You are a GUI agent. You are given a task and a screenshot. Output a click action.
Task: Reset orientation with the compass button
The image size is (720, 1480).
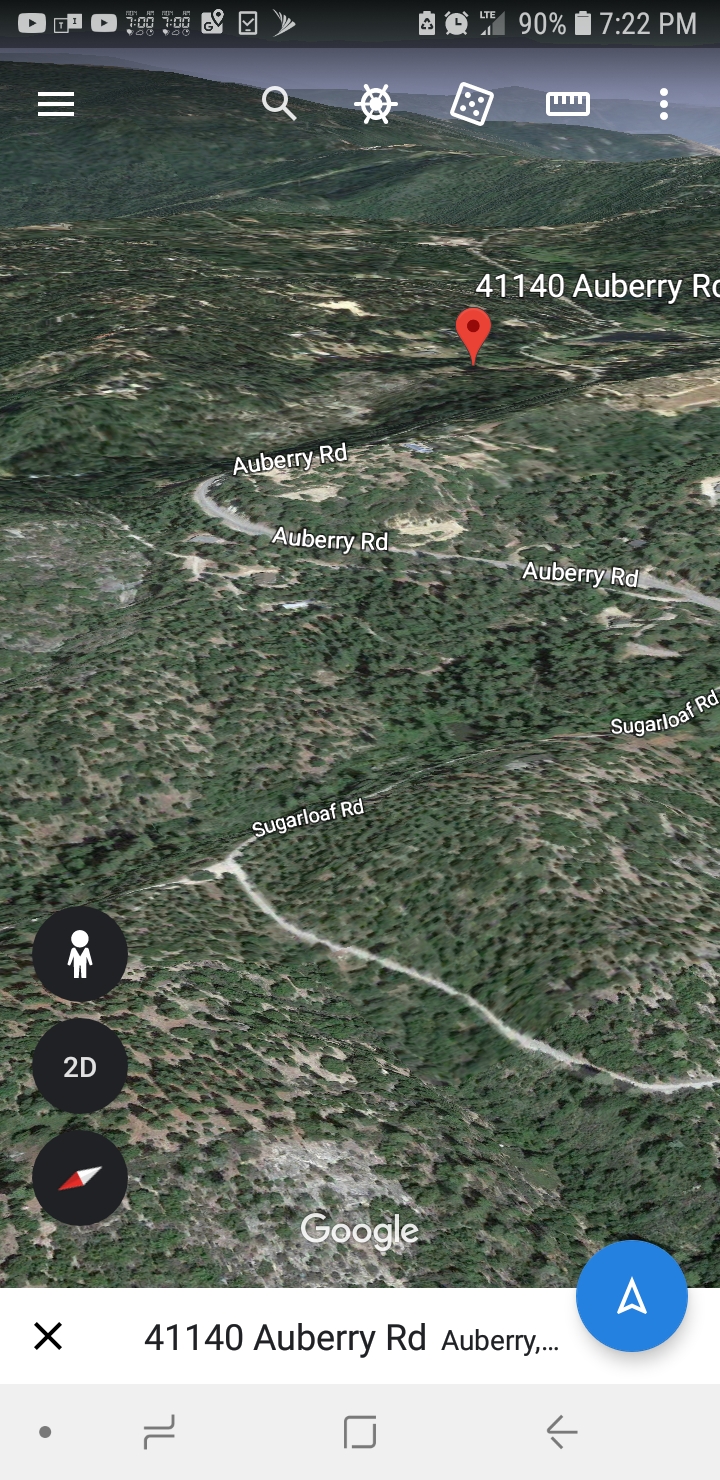pyautogui.click(x=80, y=1178)
